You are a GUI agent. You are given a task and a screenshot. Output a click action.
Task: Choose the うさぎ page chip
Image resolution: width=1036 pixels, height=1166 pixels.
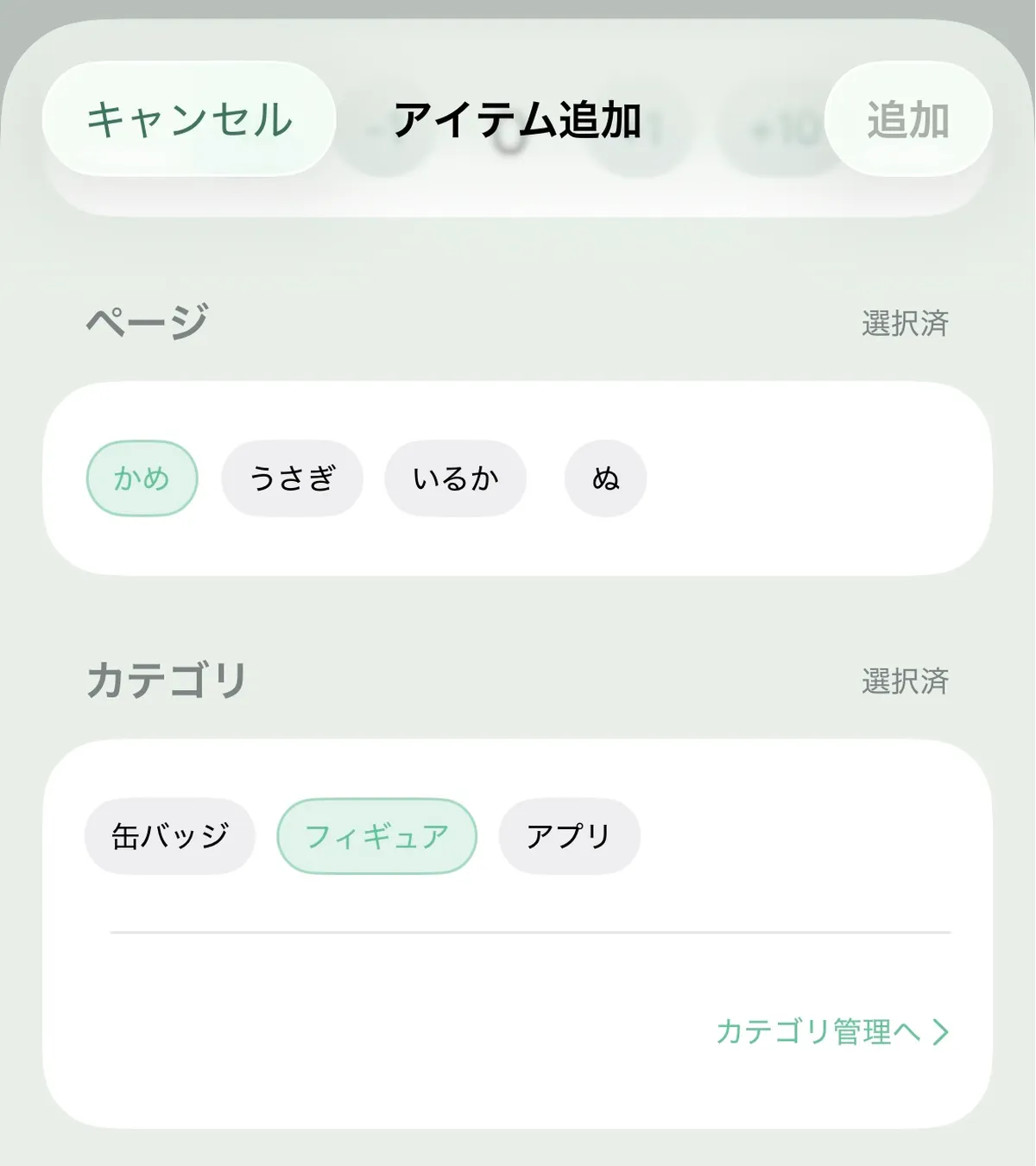point(293,478)
